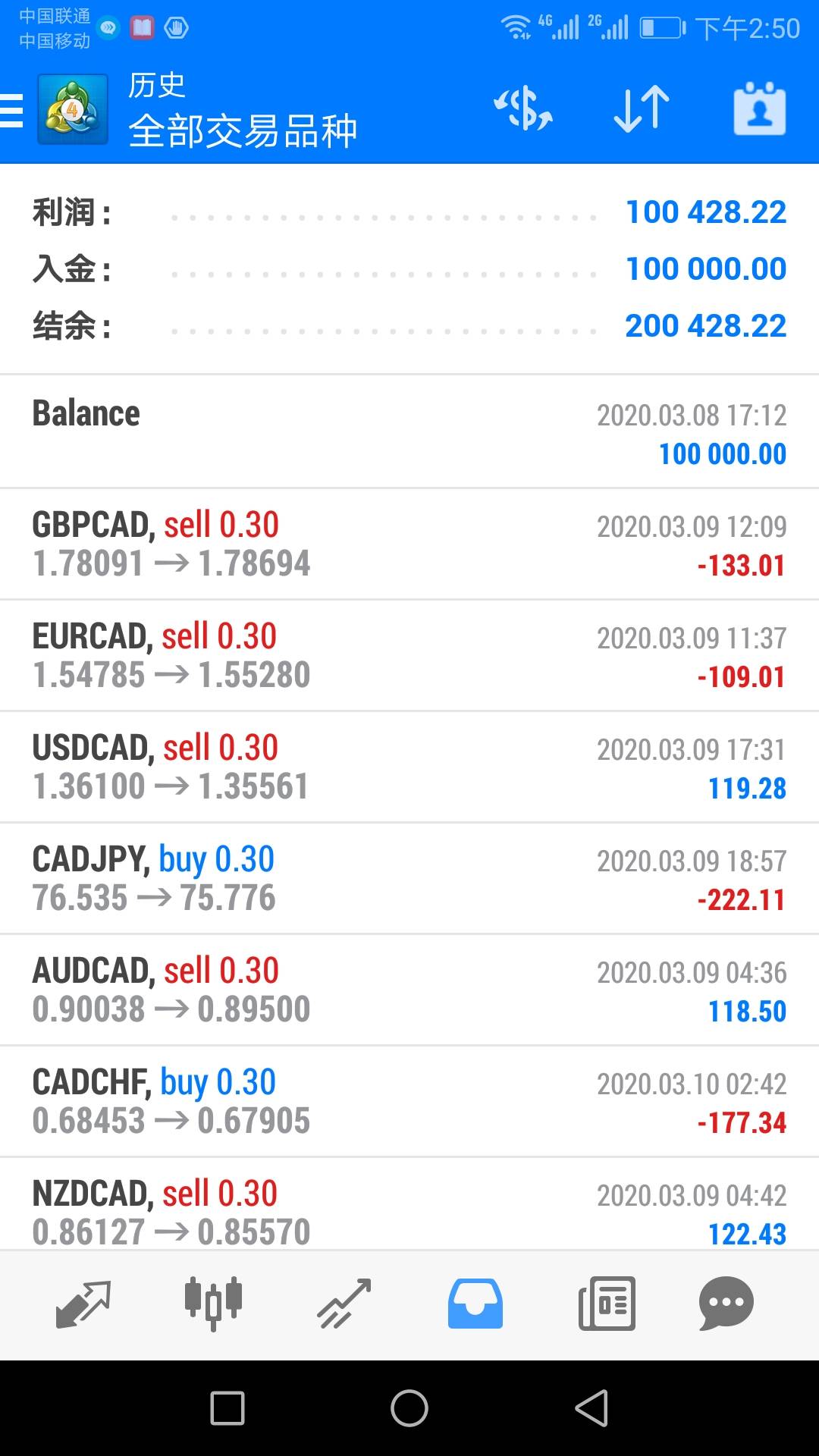Select the history inbox tab
This screenshot has height=1456, width=819.
(475, 1304)
